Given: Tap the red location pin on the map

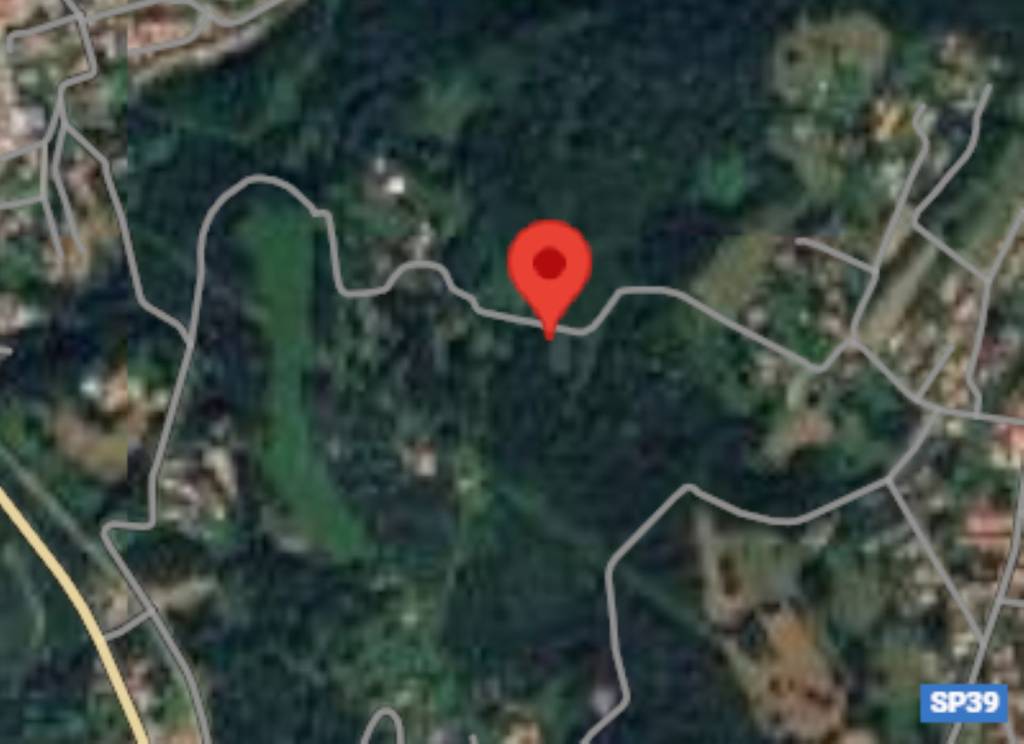Looking at the screenshot, I should [549, 270].
